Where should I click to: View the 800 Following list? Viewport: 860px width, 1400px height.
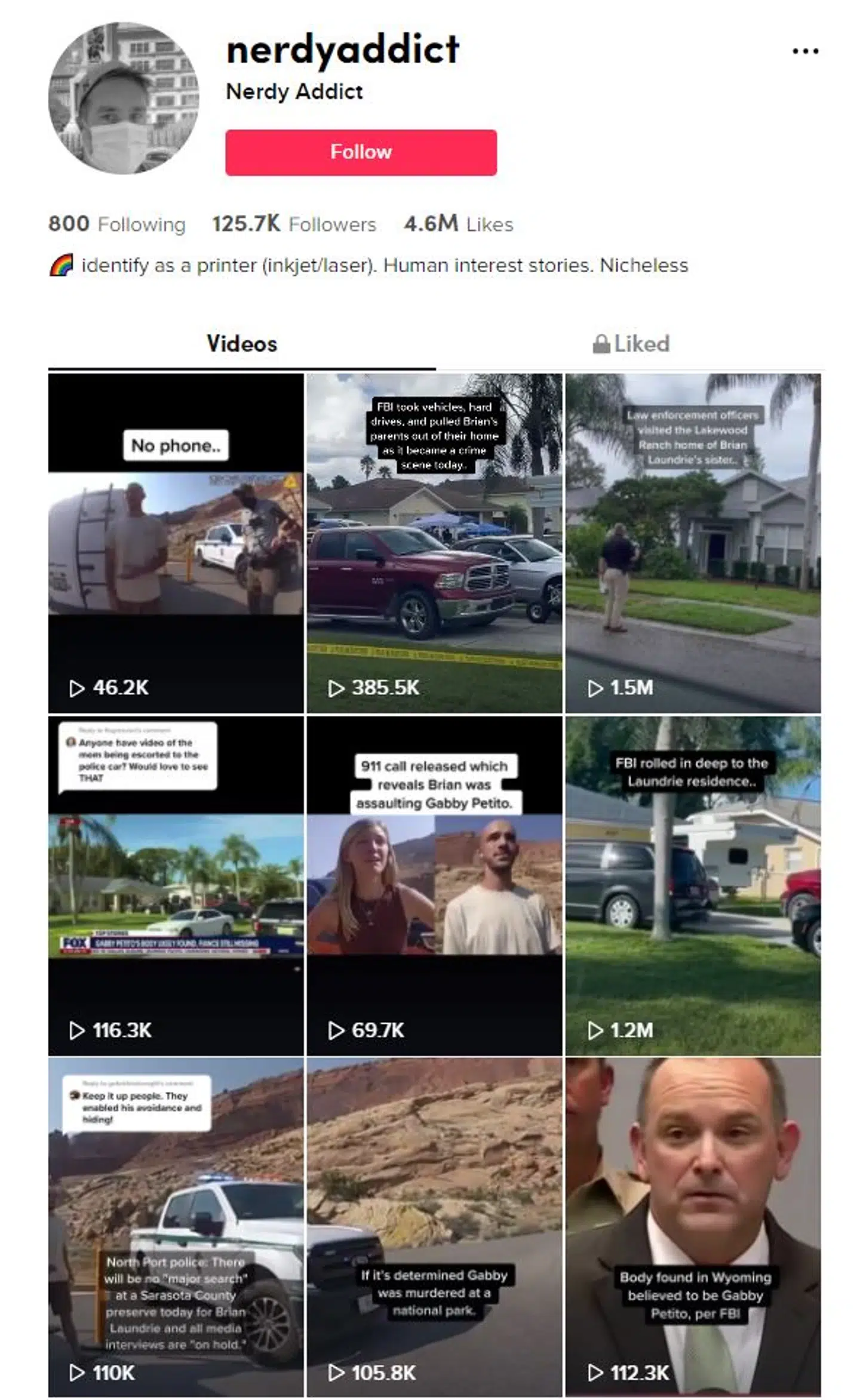tap(117, 224)
